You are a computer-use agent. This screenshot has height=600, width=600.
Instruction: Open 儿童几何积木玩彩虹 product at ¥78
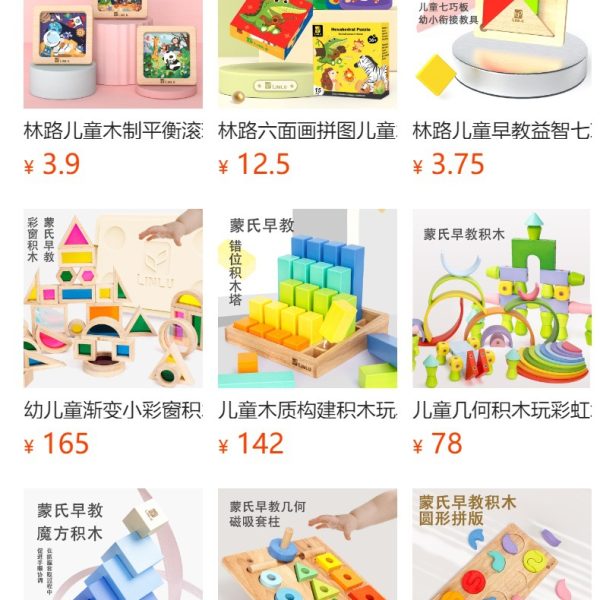click(x=502, y=298)
